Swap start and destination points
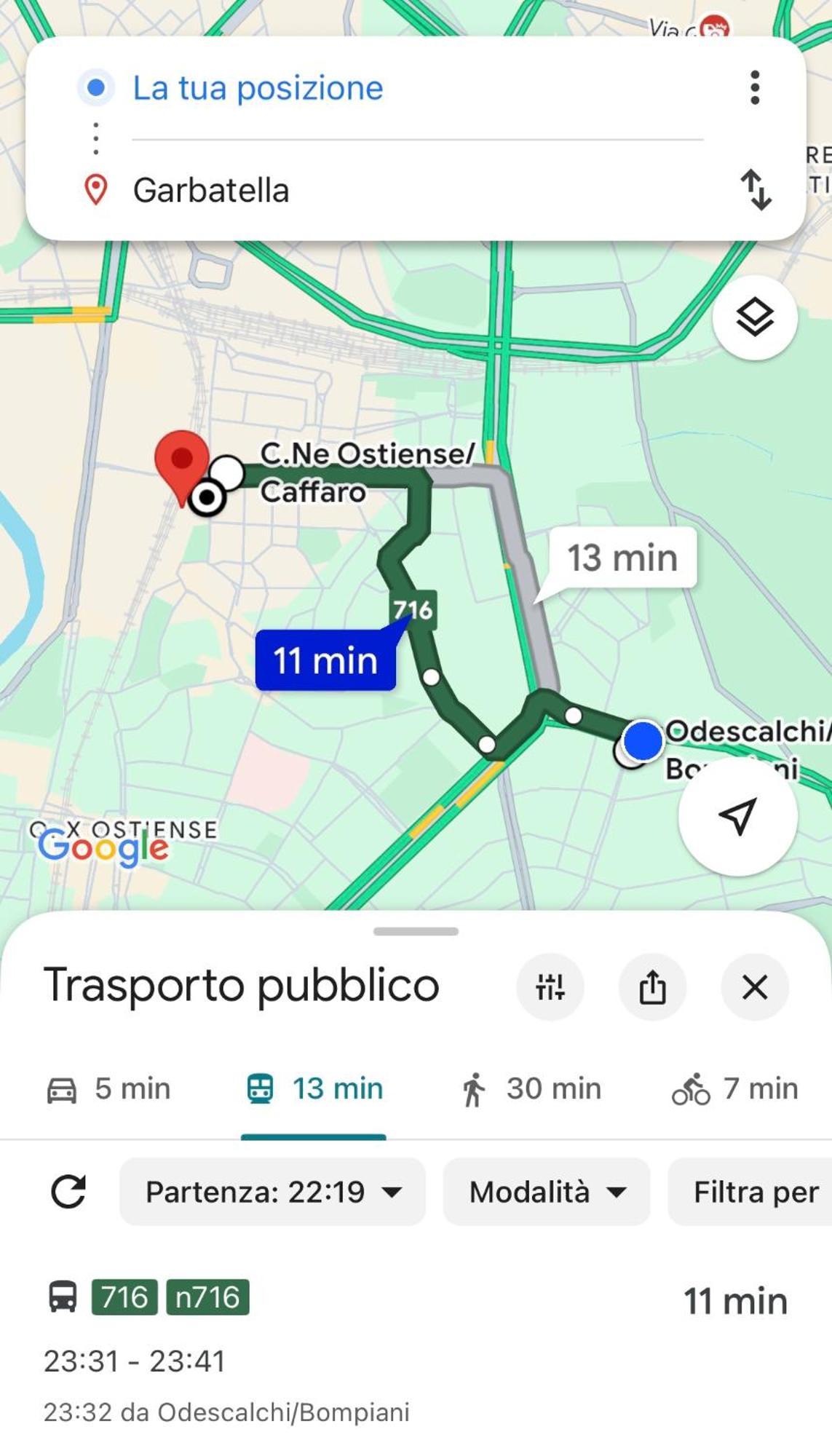Image resolution: width=832 pixels, height=1456 pixels. pyautogui.click(x=756, y=190)
